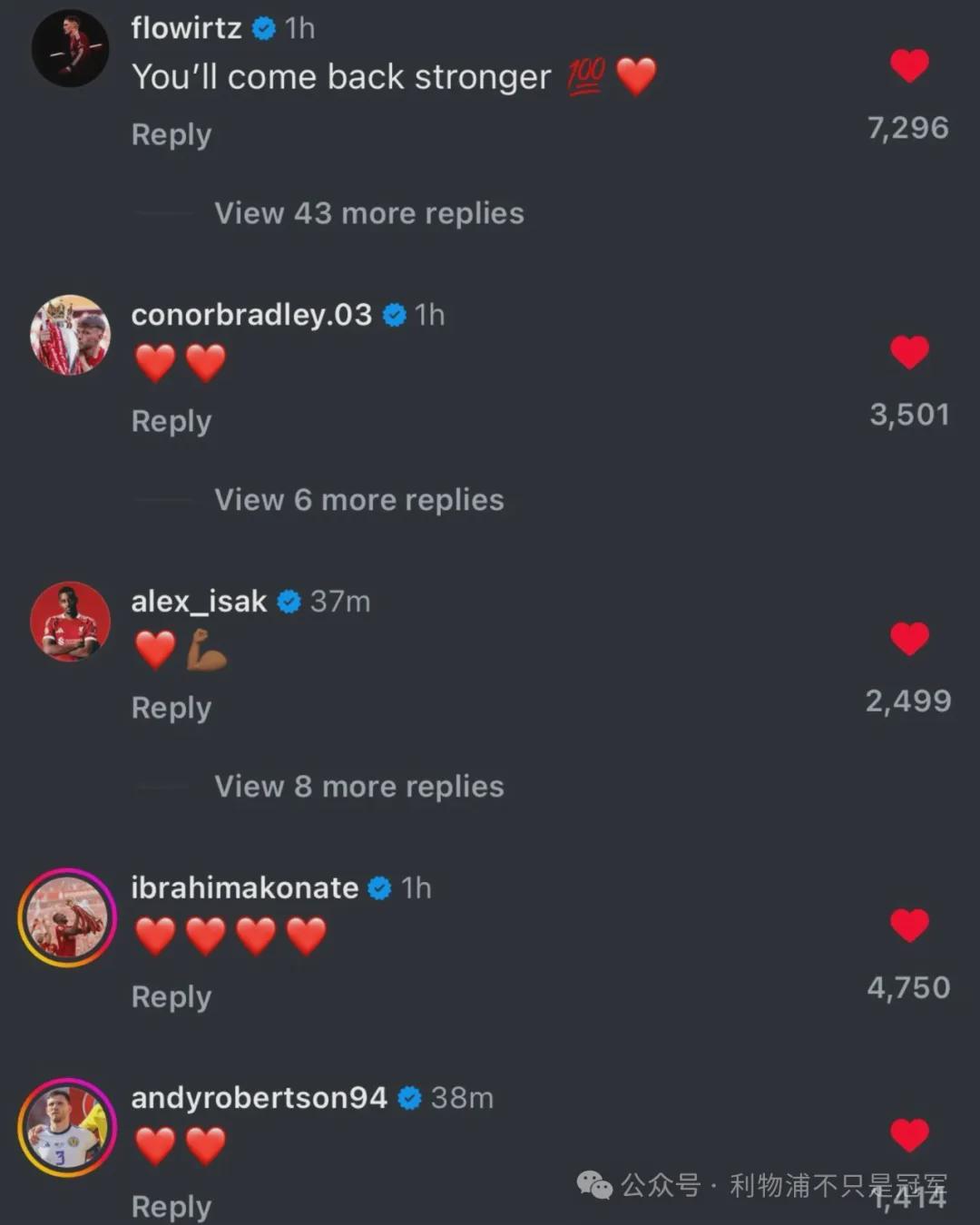
Task: Show 8 more replies under alex_isak
Action: (x=358, y=787)
